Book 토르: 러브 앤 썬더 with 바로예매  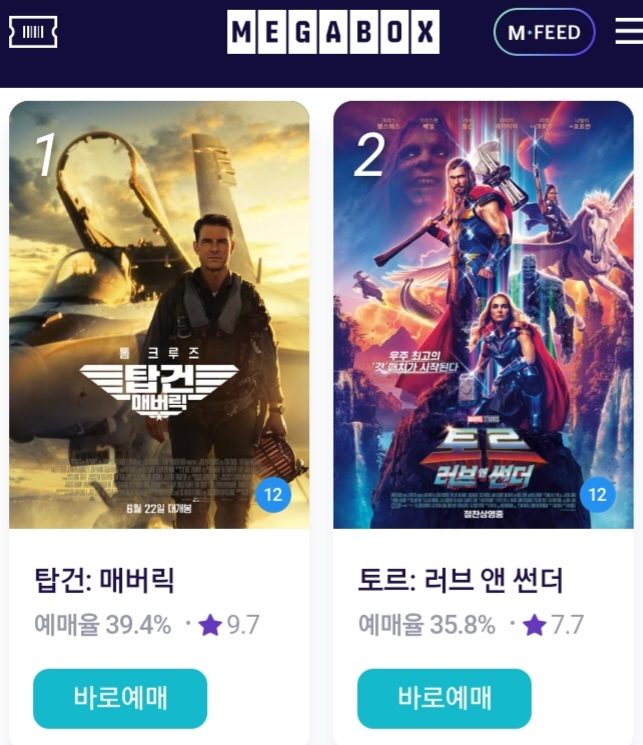click(x=444, y=698)
